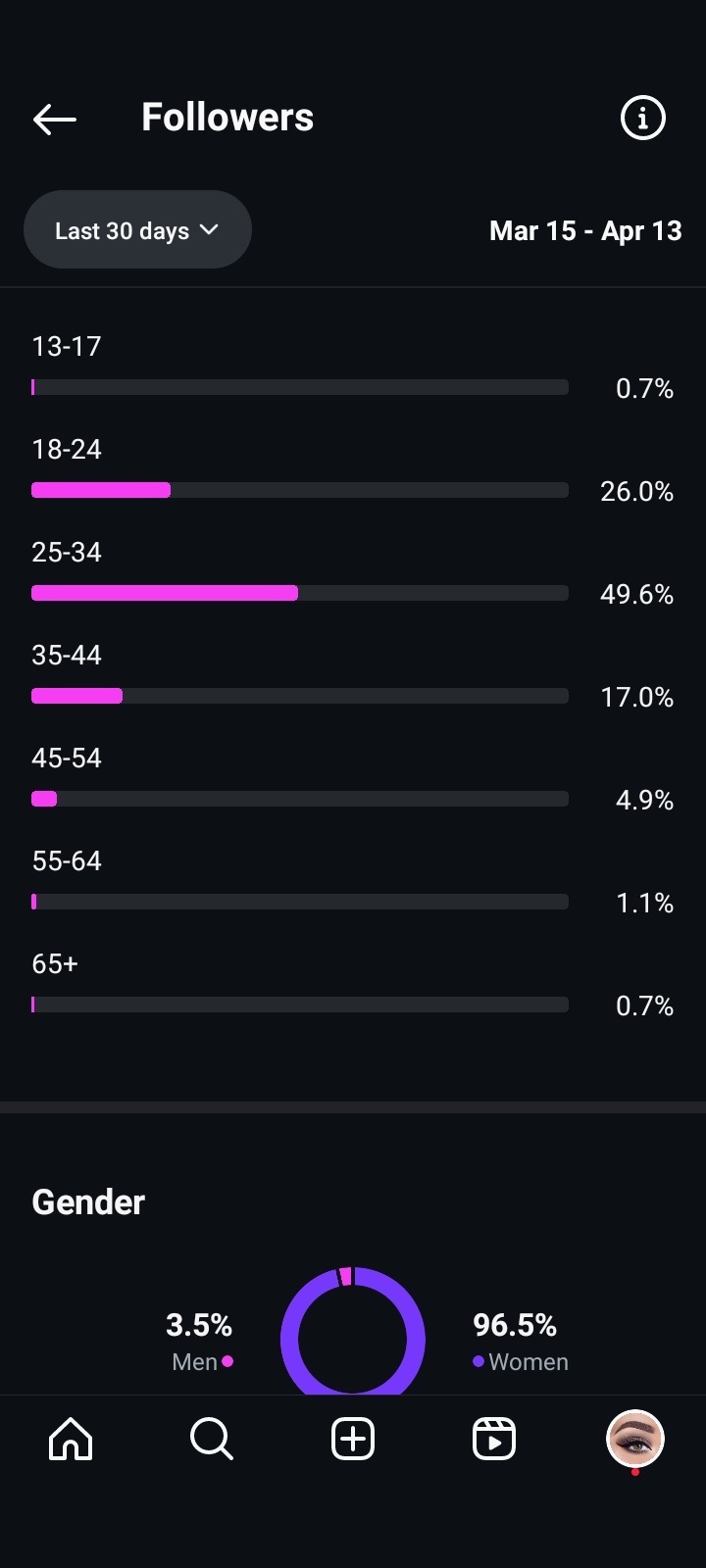
Task: Open the profile tab with the avatar
Action: (635, 1439)
